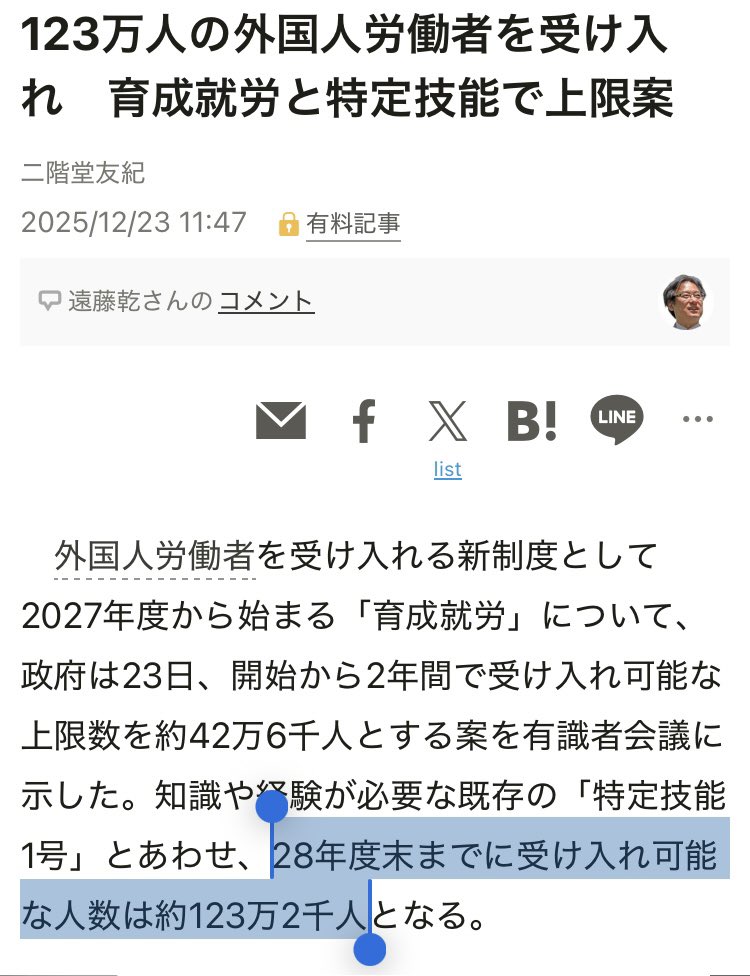Share this article via LINE
Image resolution: width=750 pixels, height=976 pixels.
[616, 421]
